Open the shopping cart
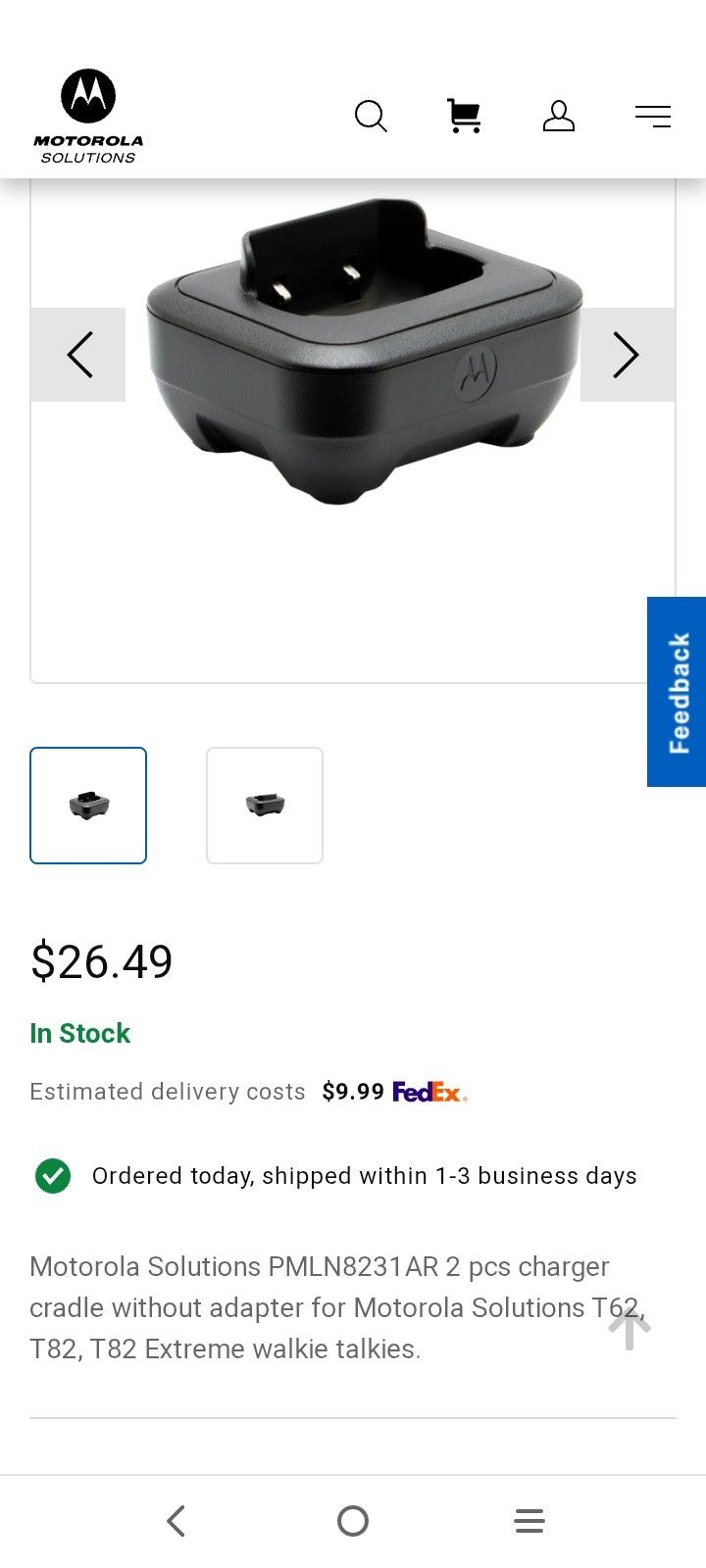Screen dimensions: 706x1568 click(x=464, y=117)
